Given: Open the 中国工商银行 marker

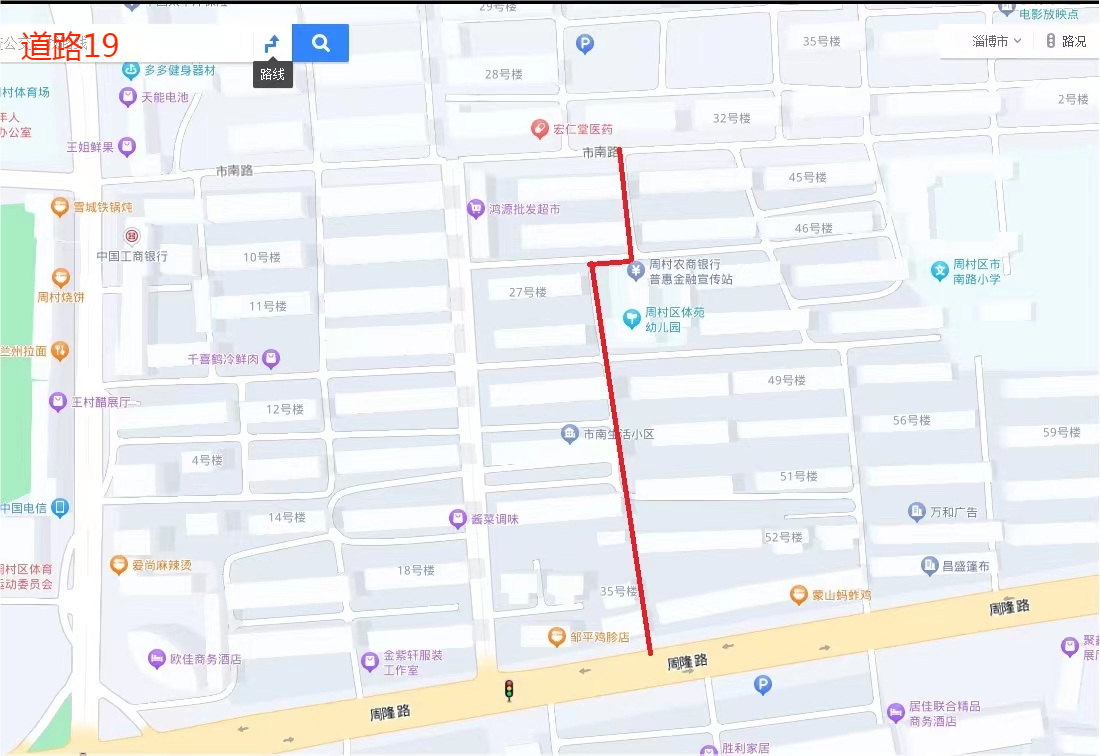Looking at the screenshot, I should [132, 236].
